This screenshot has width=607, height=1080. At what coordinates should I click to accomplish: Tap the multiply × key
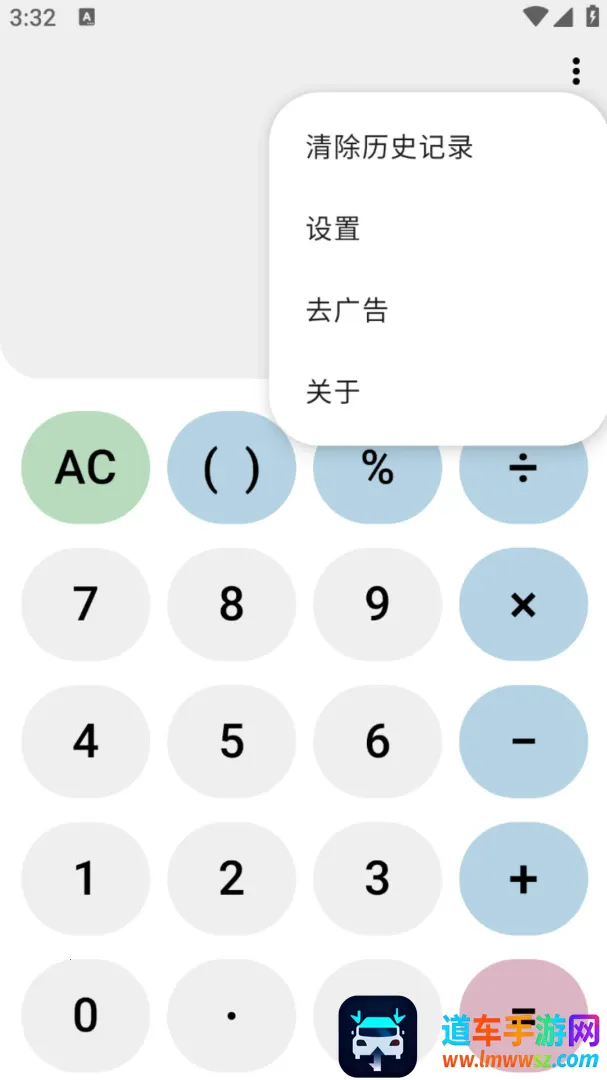point(524,605)
